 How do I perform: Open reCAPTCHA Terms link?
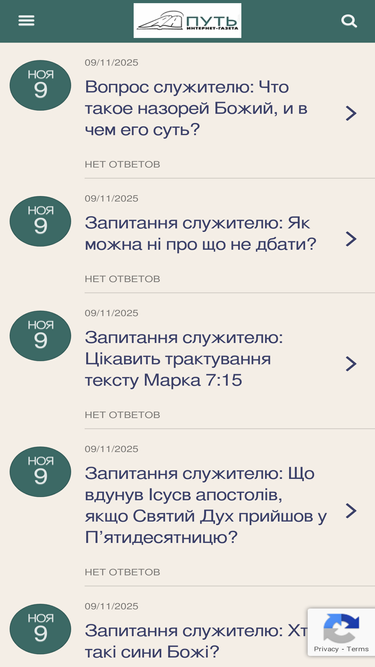pos(358,649)
